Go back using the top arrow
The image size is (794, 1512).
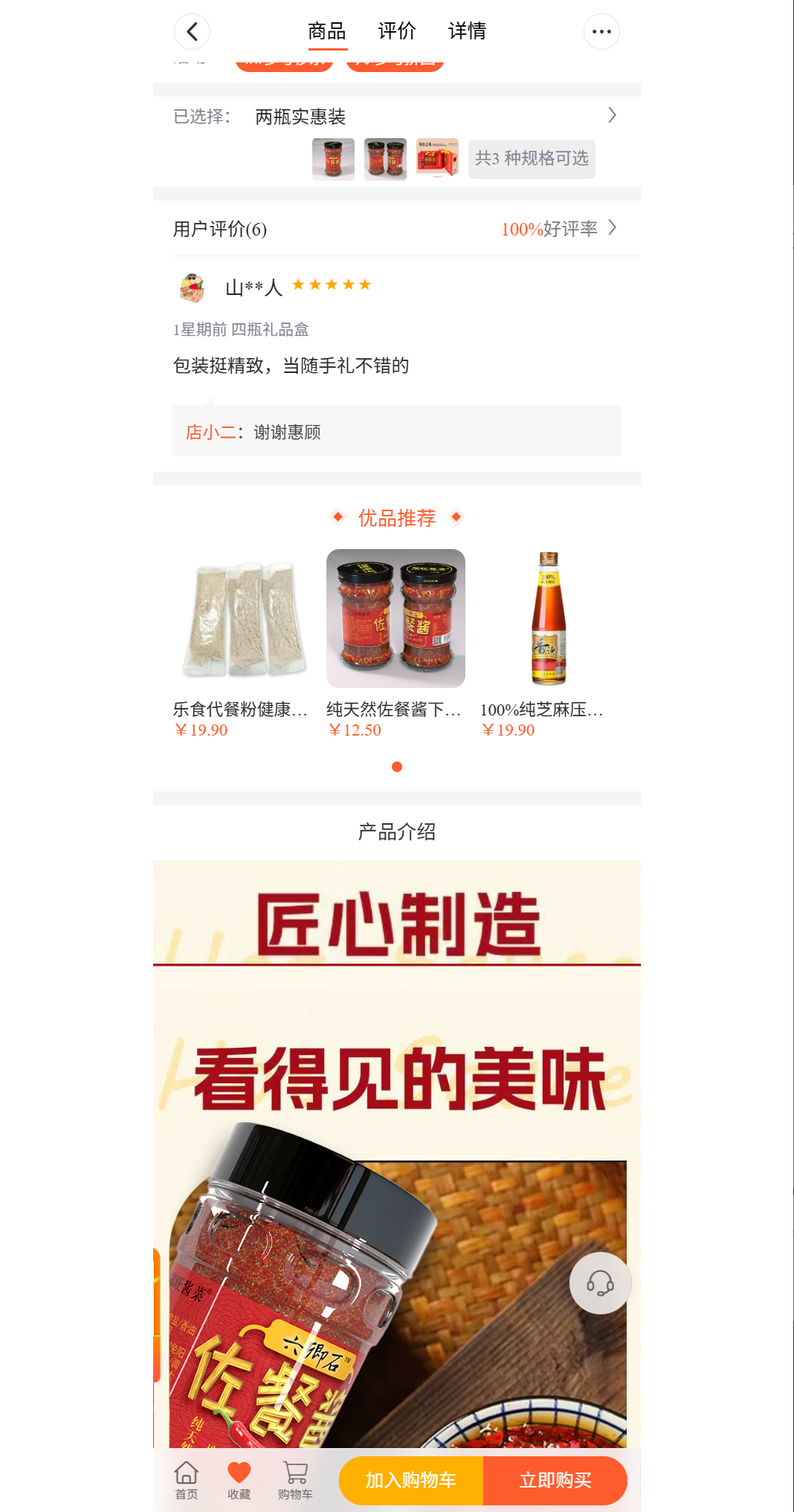click(x=192, y=32)
